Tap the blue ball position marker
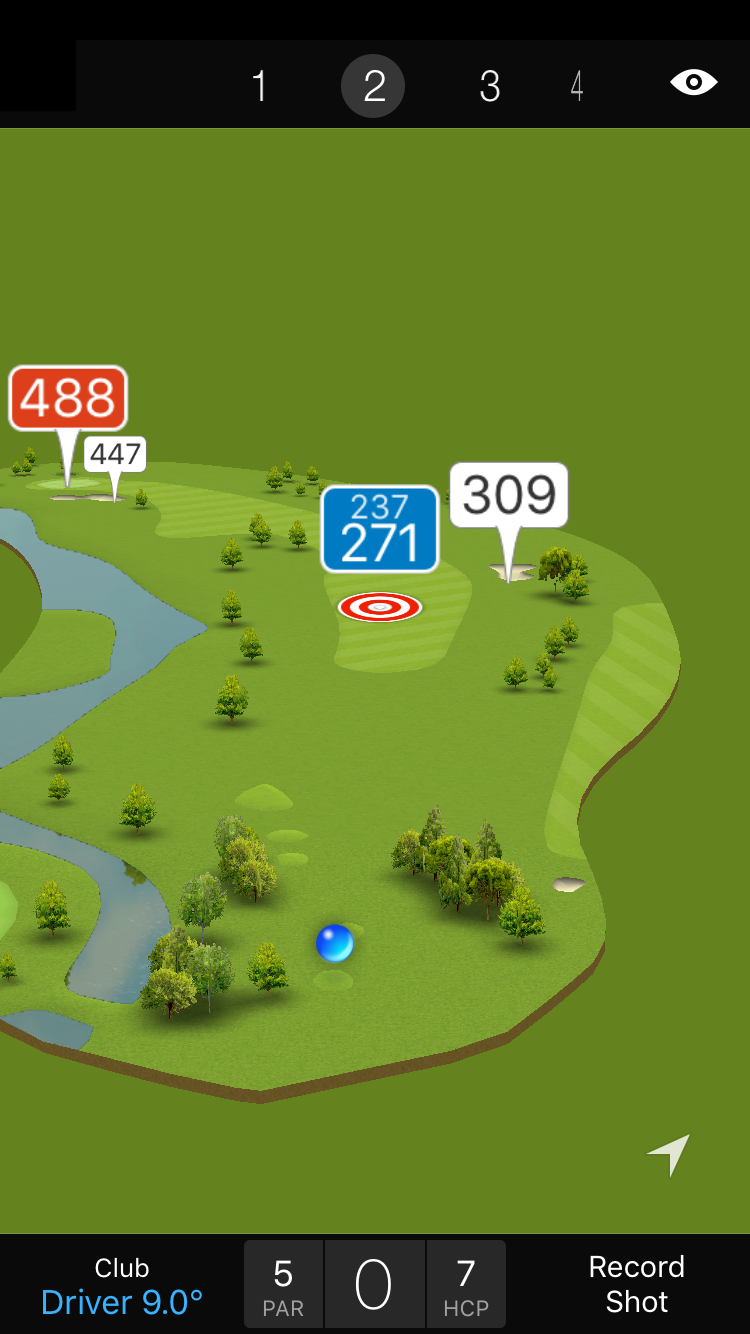Image resolution: width=750 pixels, height=1334 pixels. click(x=334, y=943)
